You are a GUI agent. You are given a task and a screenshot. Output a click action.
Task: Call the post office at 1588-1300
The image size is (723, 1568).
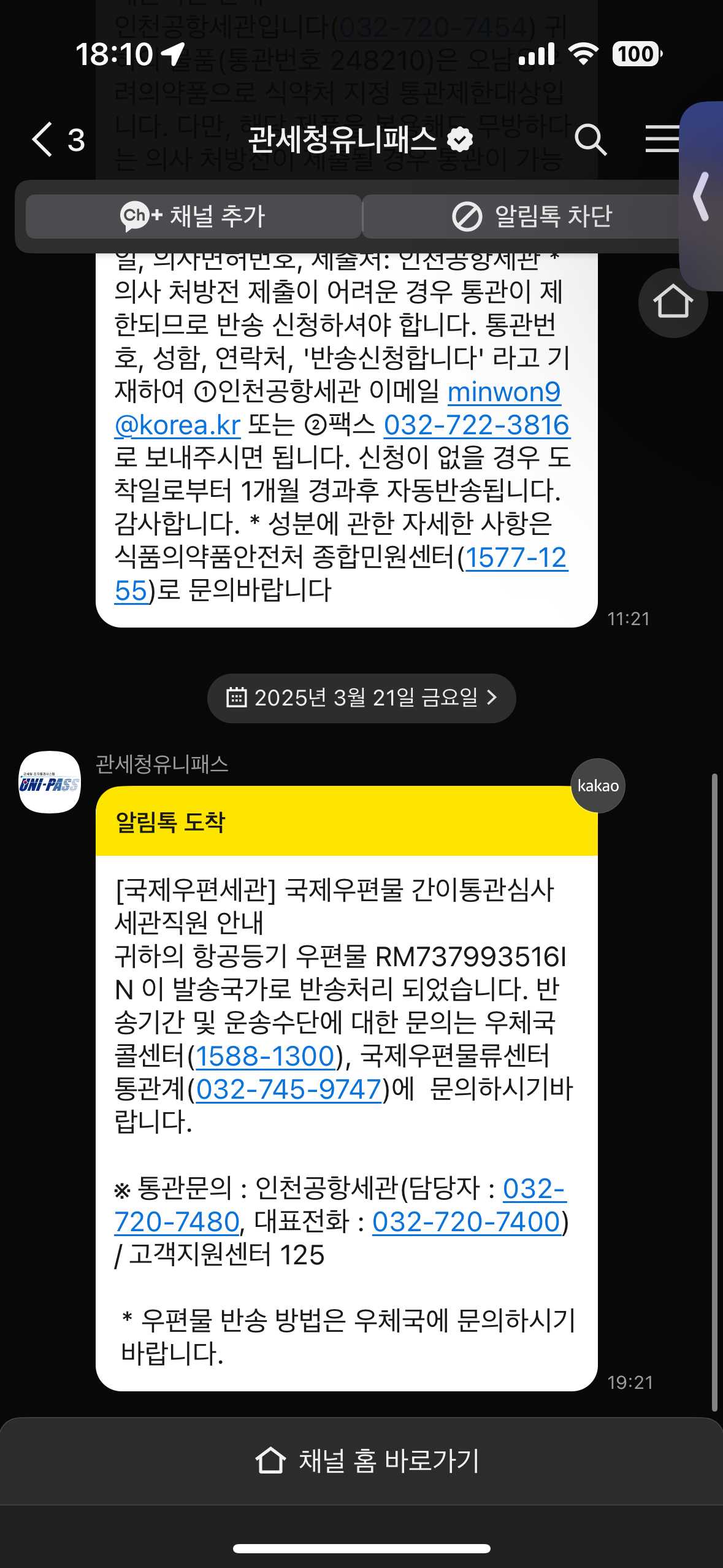pyautogui.click(x=266, y=1055)
